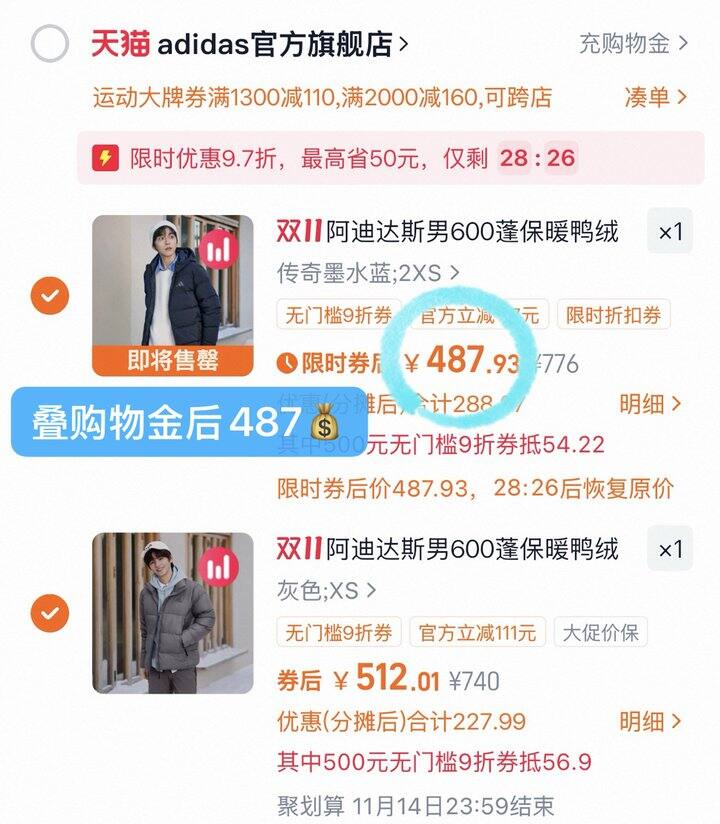
Task: Tap 充购物金 to top up shopping credit
Action: (633, 44)
